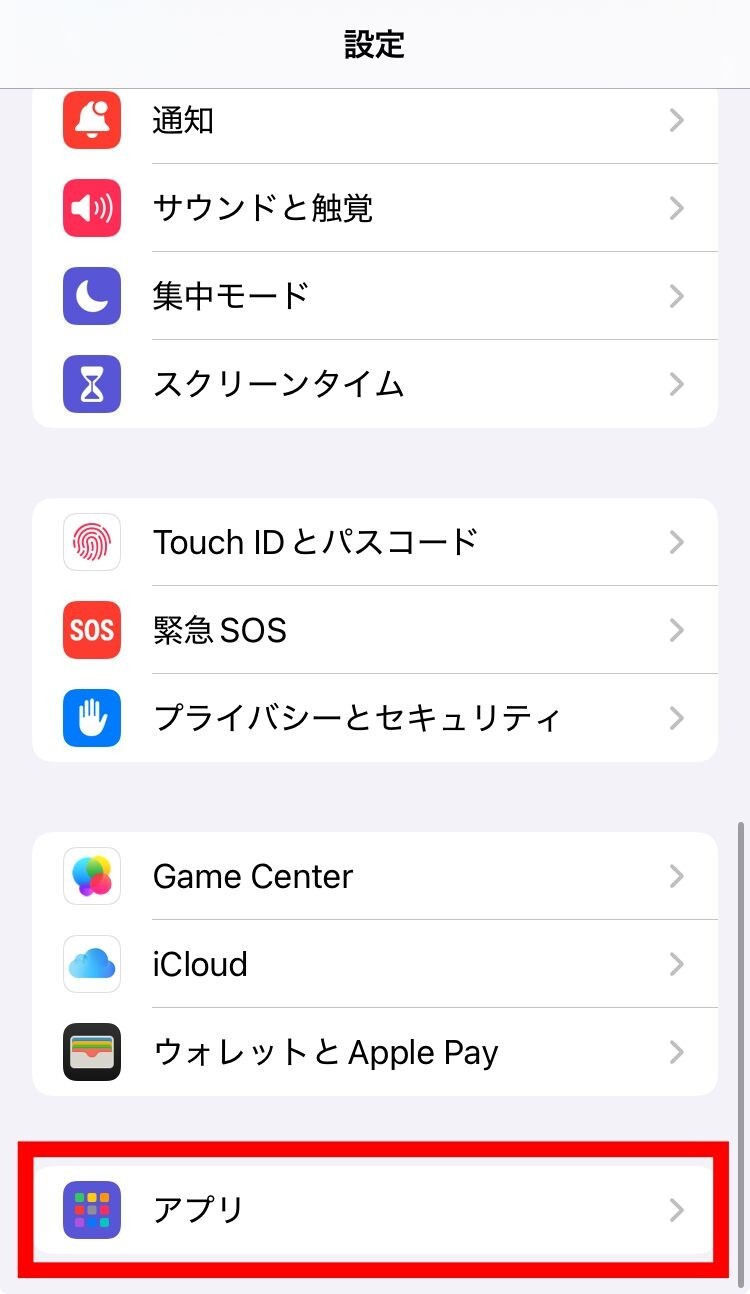Tap the アプリ row

pos(374,1210)
